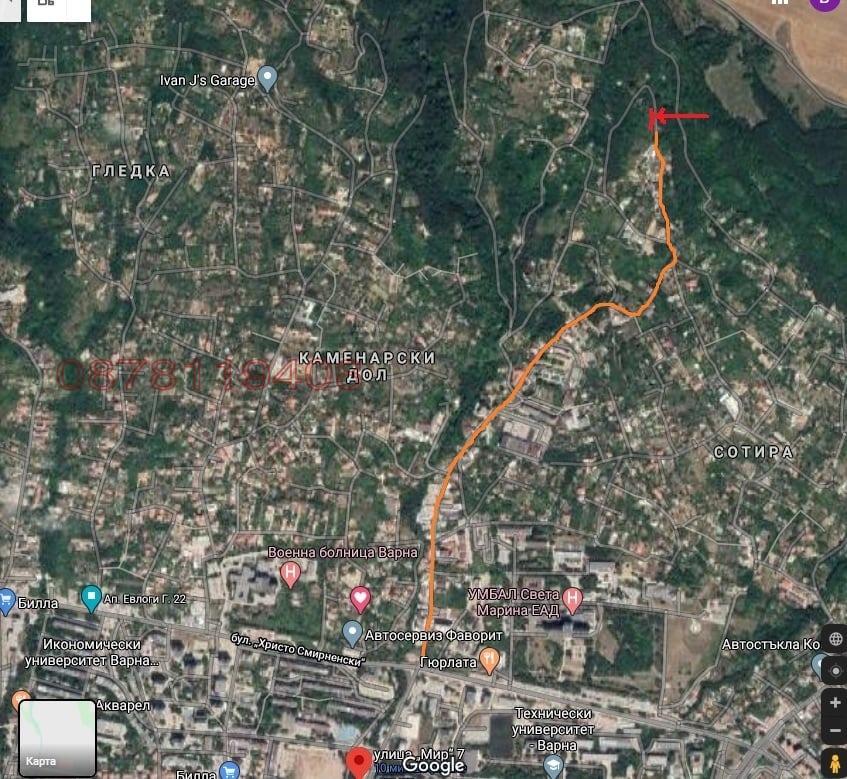
Task: Enable globe view
Action: click(834, 638)
